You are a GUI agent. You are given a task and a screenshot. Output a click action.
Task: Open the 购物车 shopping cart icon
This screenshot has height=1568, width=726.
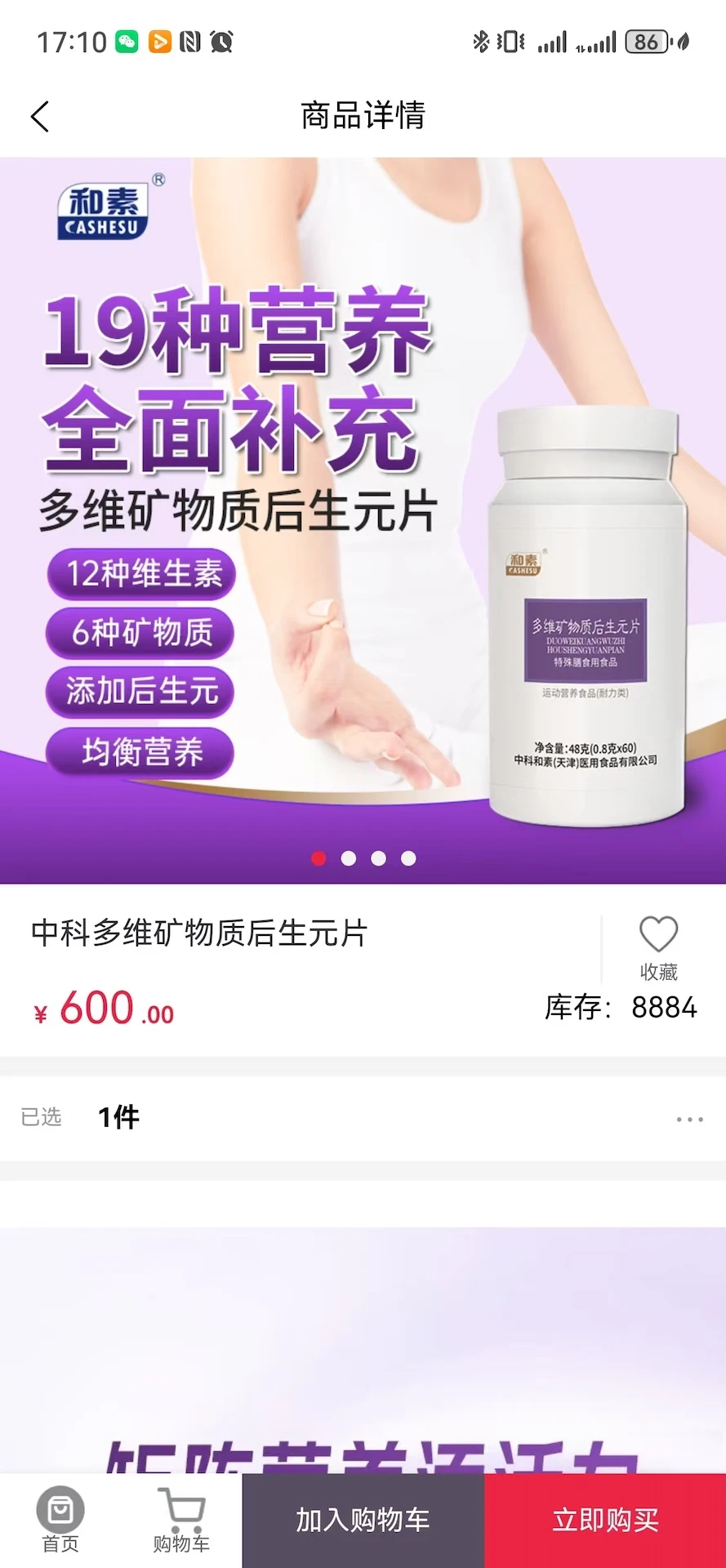click(181, 1512)
